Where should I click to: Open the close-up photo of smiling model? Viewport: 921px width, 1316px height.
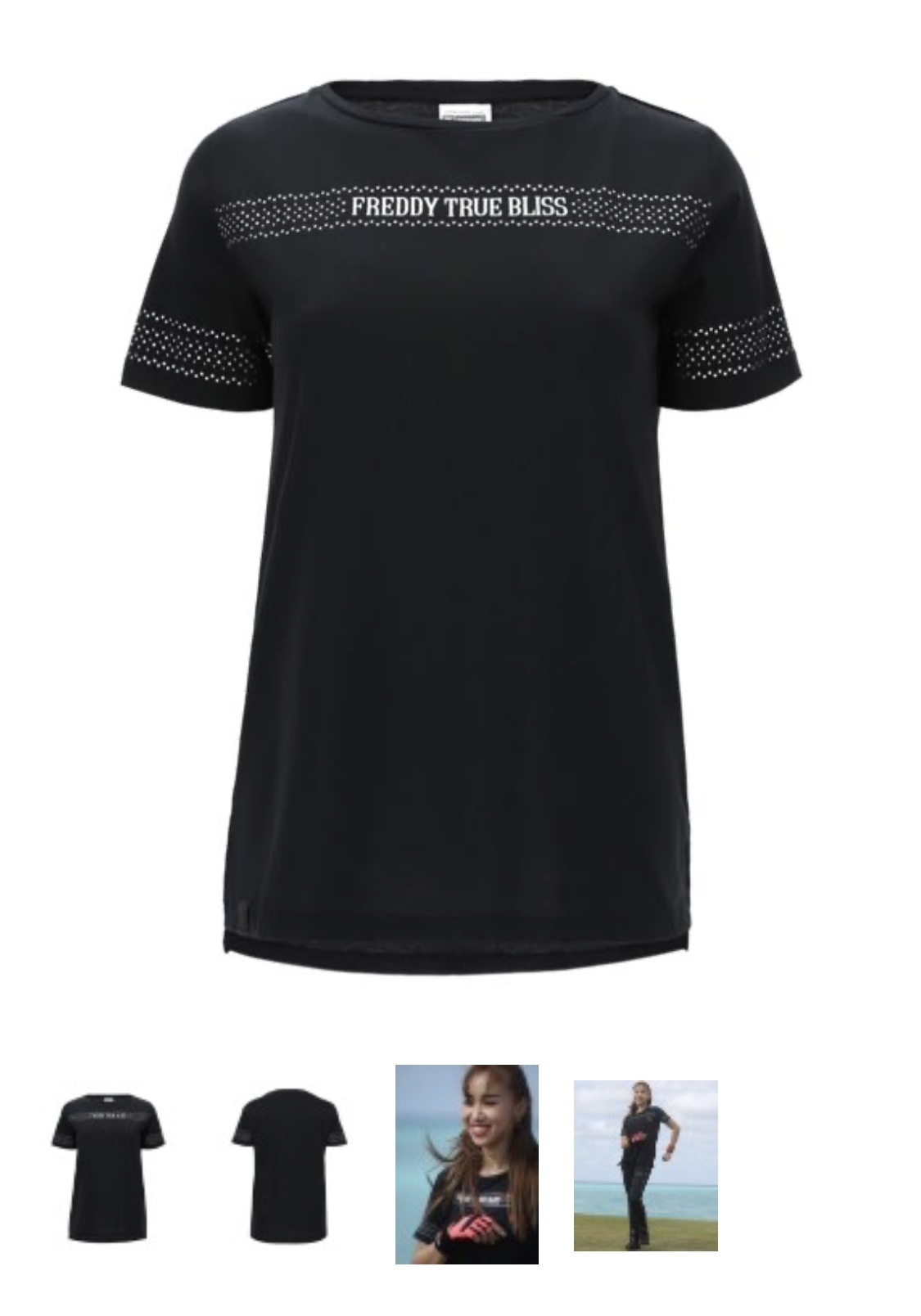467,1164
